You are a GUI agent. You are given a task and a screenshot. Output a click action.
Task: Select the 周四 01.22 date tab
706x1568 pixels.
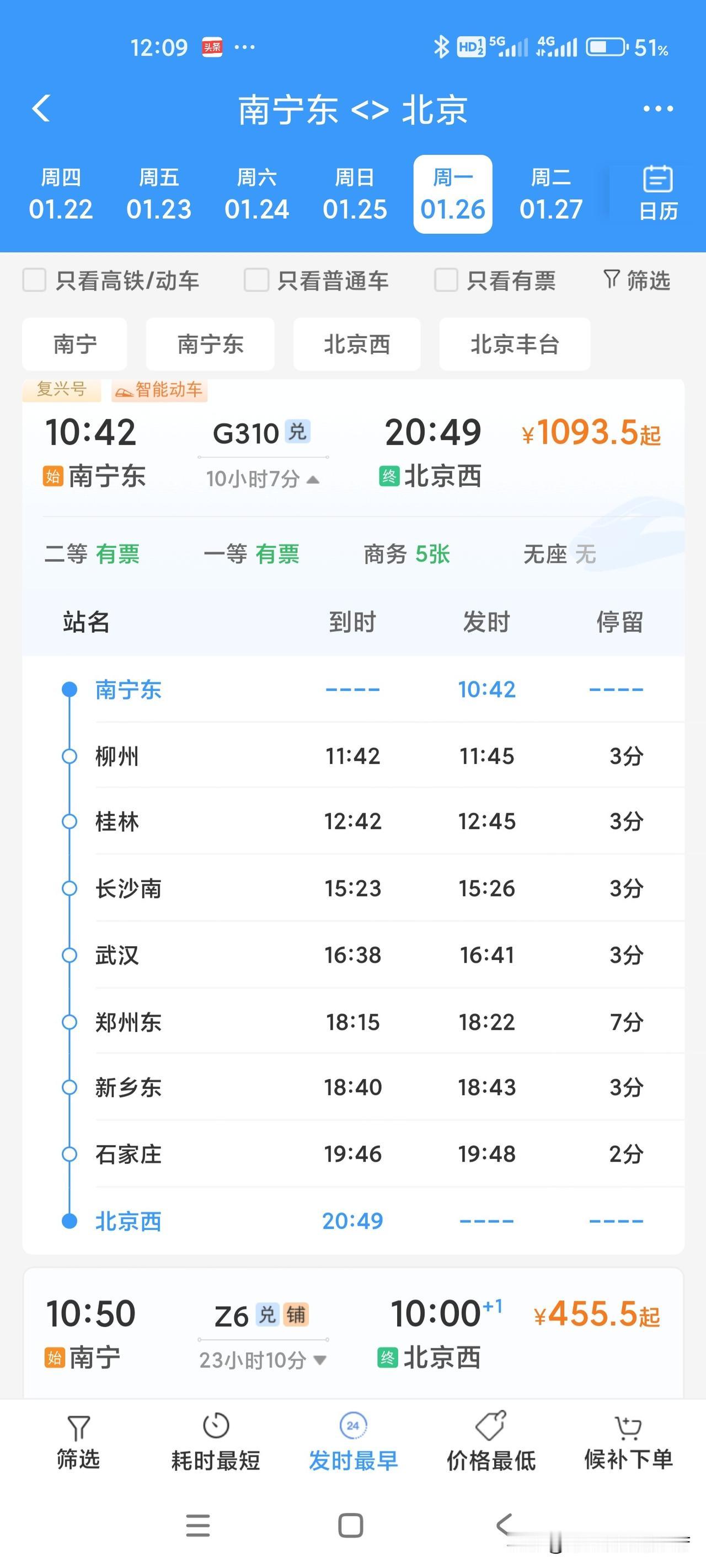[x=61, y=194]
